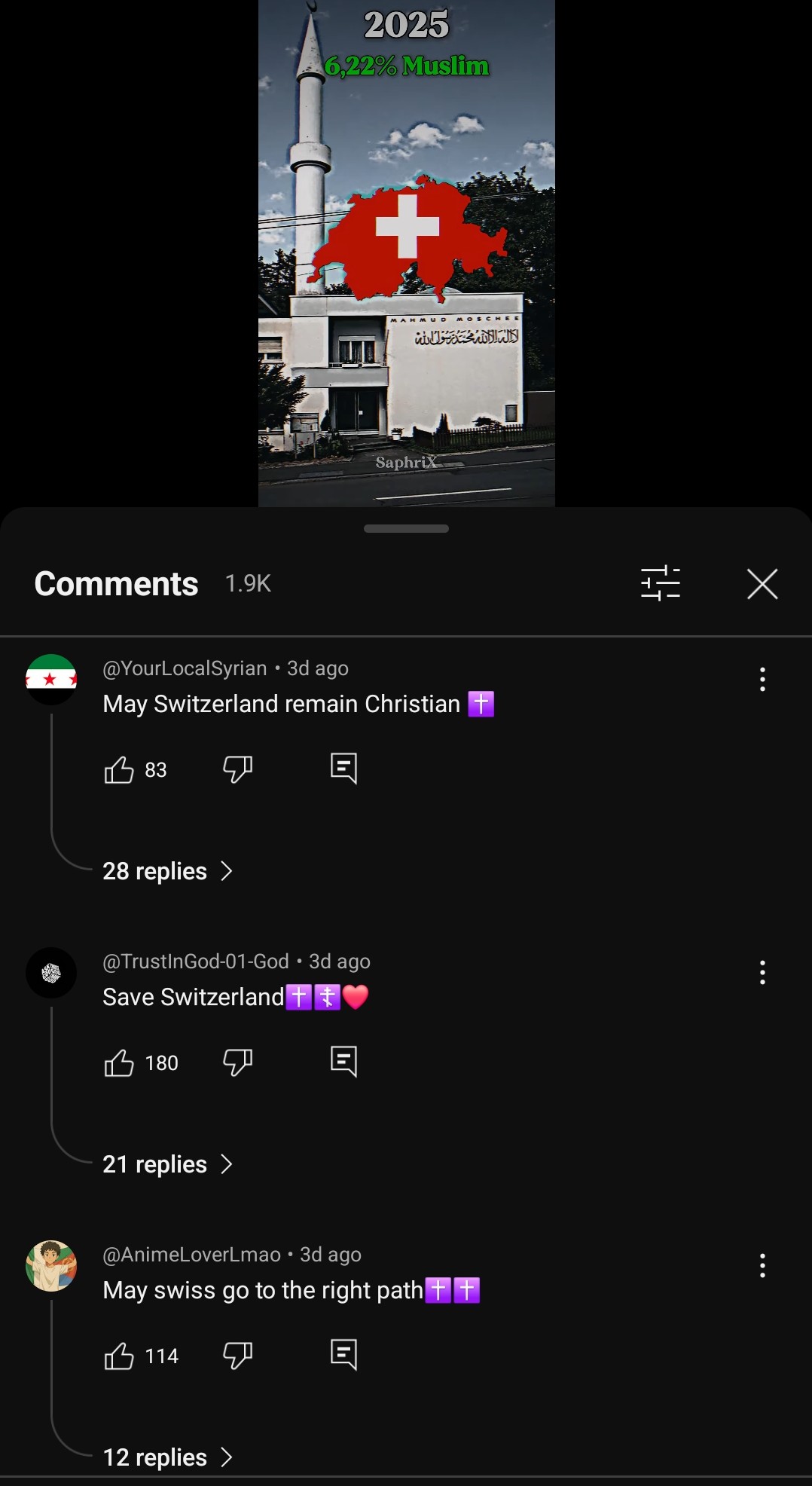Reply to @TrustInGod-01-God's comment

(x=343, y=1062)
